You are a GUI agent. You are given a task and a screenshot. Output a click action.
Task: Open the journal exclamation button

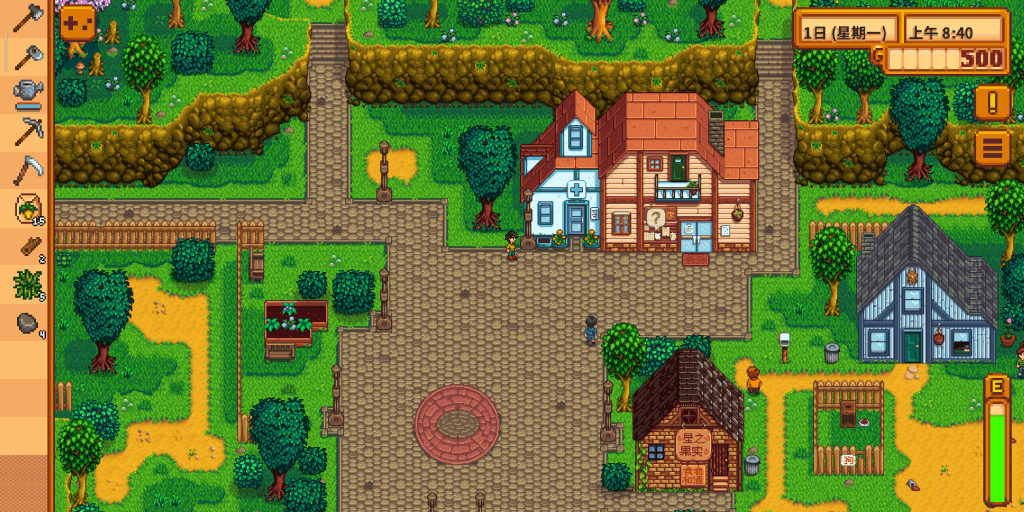[x=992, y=102]
